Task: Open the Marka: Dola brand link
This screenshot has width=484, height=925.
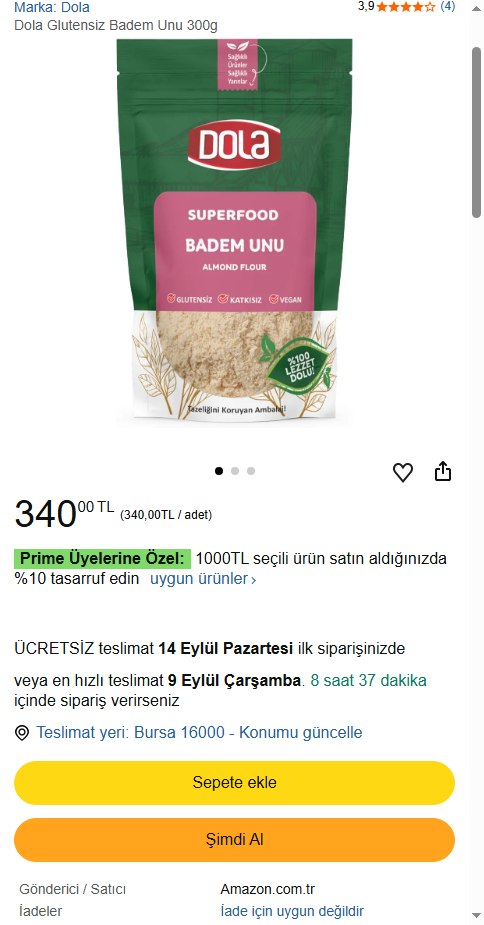Action: pyautogui.click(x=52, y=7)
